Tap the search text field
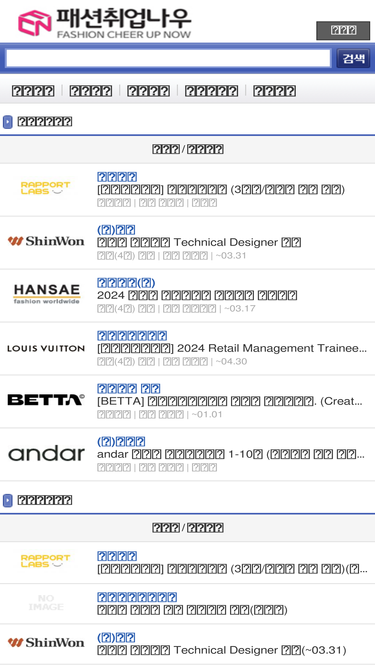Screen dimensions: 375x667 [x=168, y=58]
